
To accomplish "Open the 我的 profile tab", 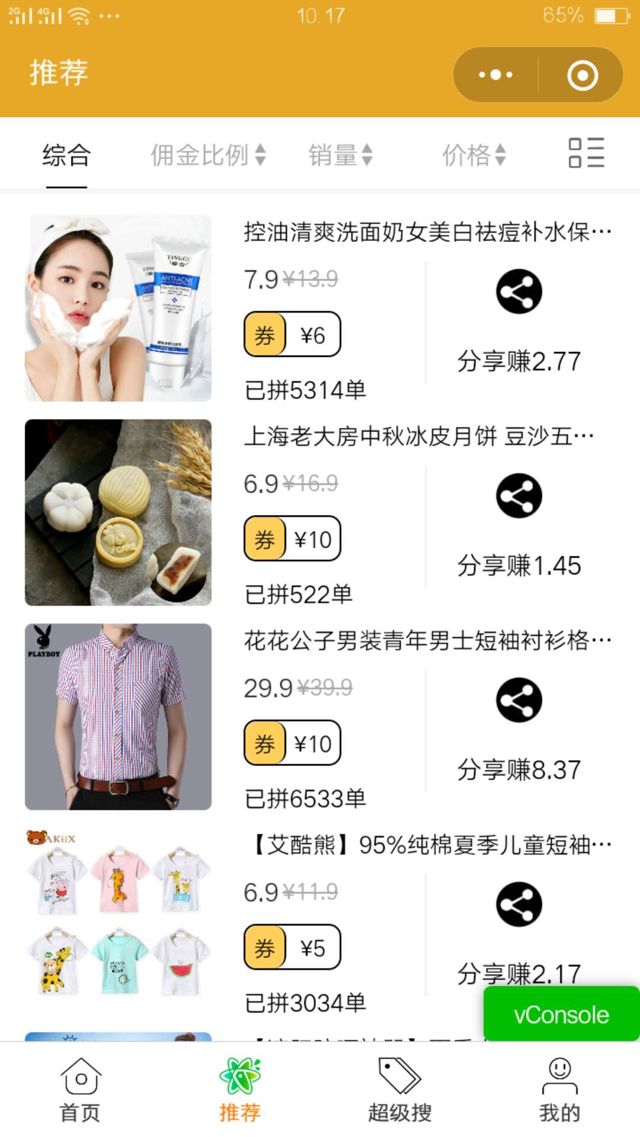I will 559,1090.
